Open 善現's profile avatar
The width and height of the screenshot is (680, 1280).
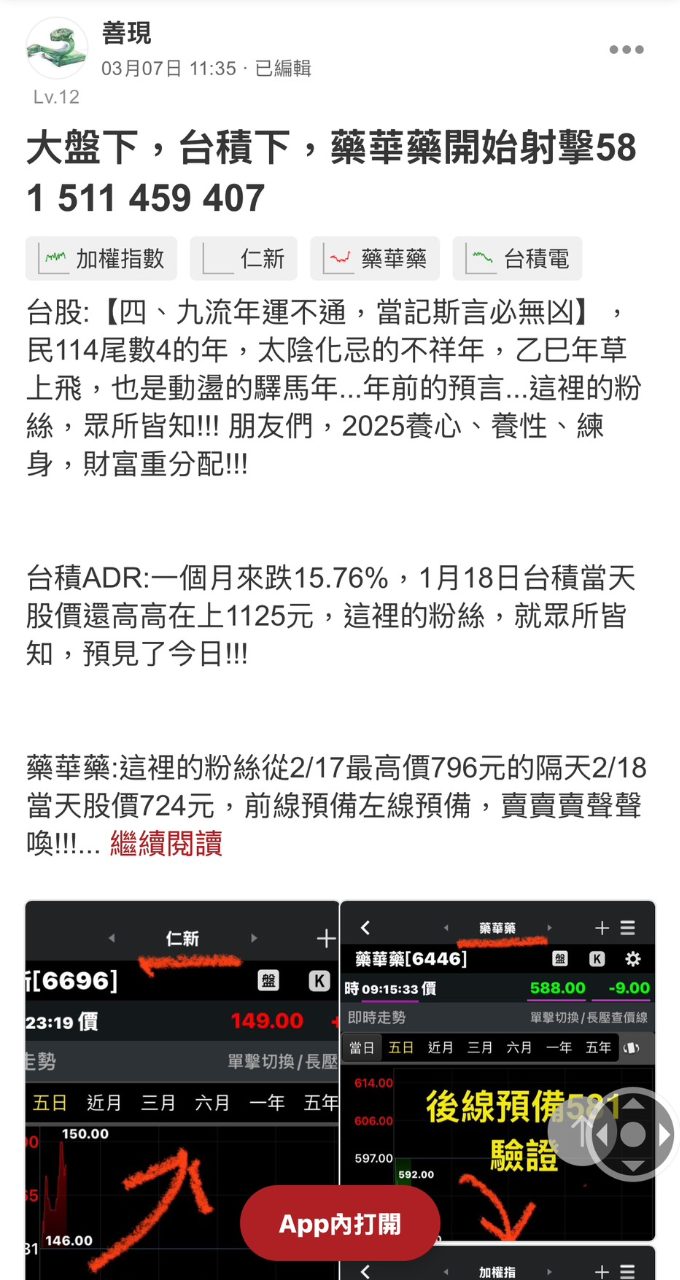[57, 48]
